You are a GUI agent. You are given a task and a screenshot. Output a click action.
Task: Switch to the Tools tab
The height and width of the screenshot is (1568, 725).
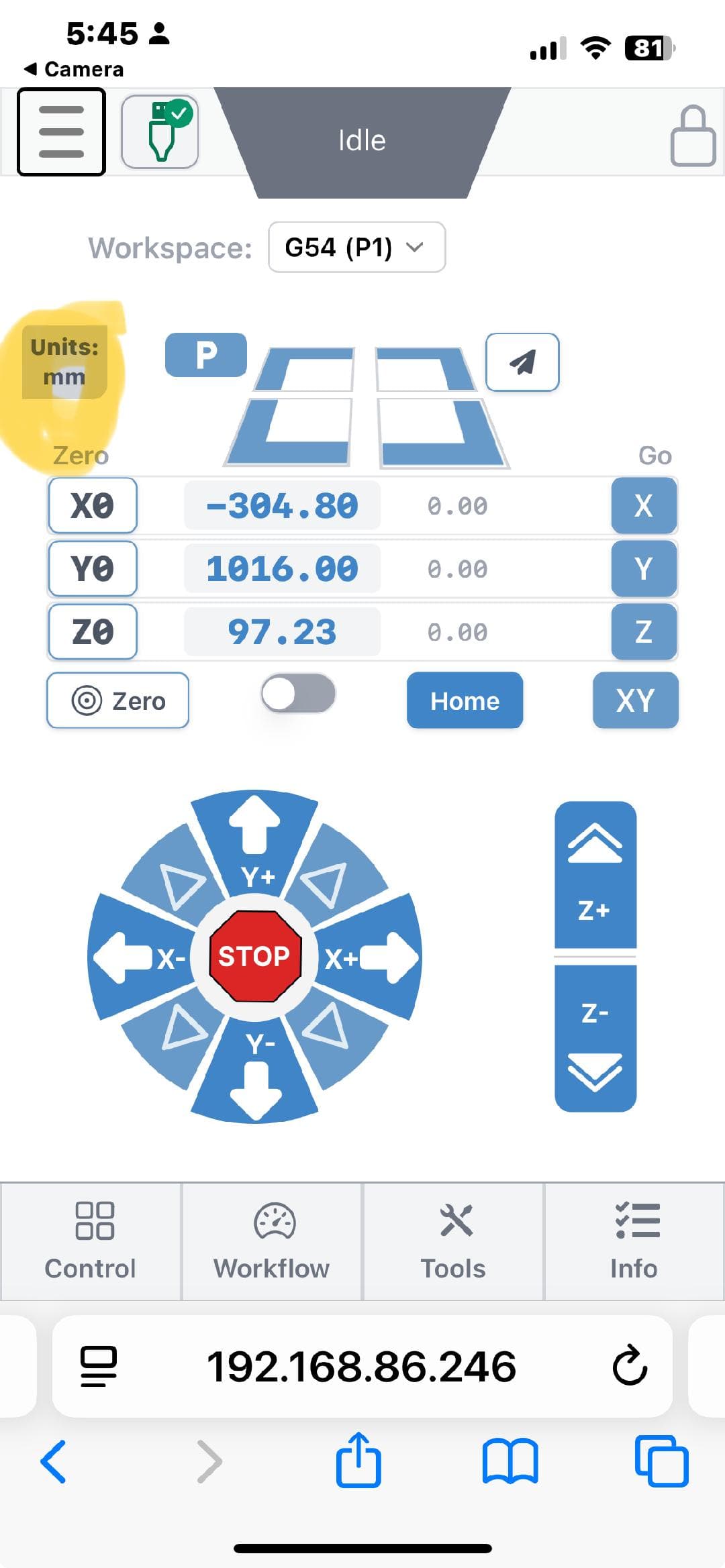pyautogui.click(x=453, y=1241)
